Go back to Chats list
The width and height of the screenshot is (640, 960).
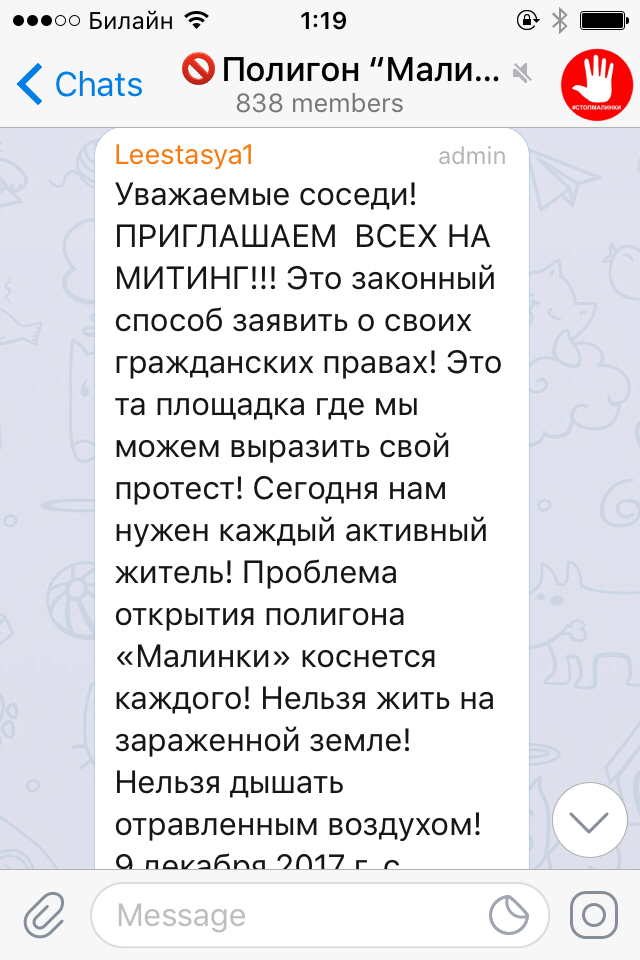[80, 85]
